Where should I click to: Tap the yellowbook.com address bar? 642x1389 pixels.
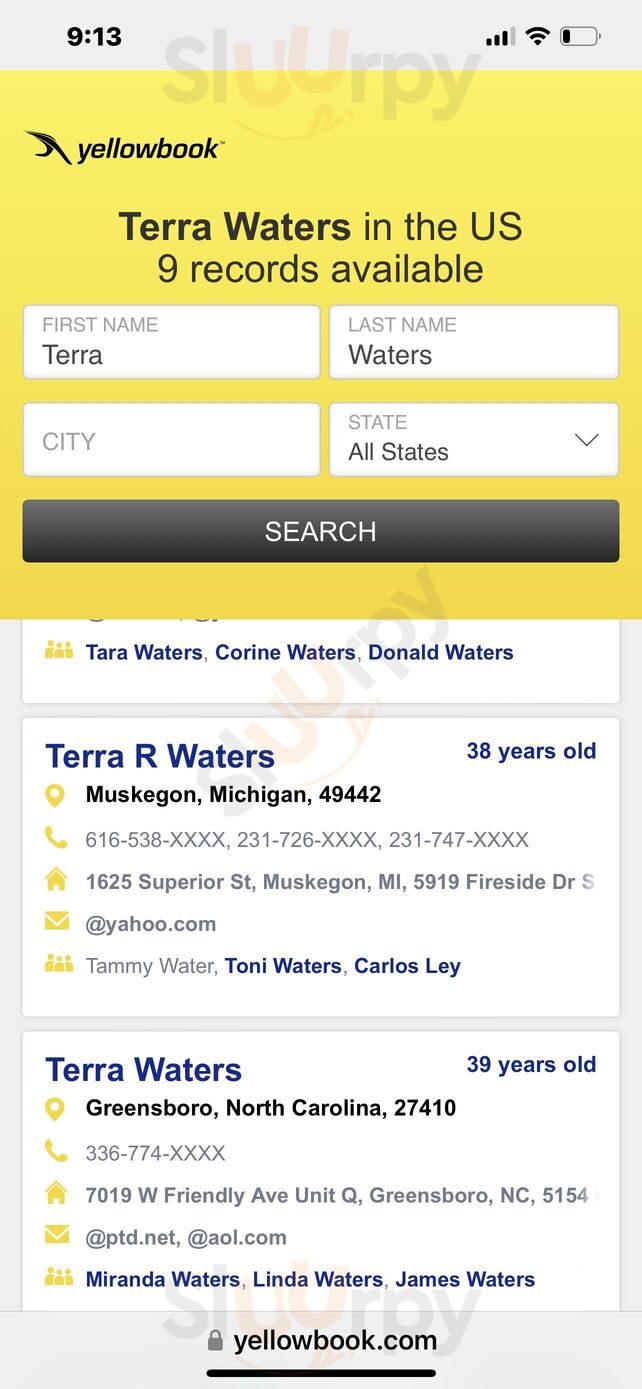(x=321, y=1340)
